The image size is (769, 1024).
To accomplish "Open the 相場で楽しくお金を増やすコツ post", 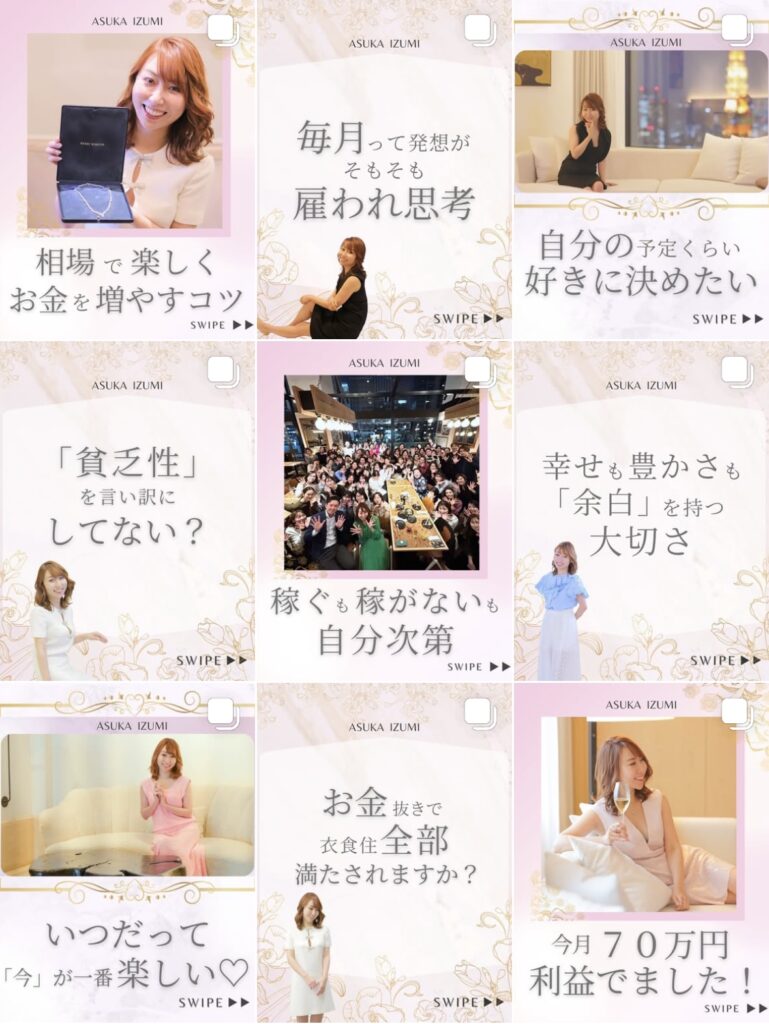I will [127, 170].
